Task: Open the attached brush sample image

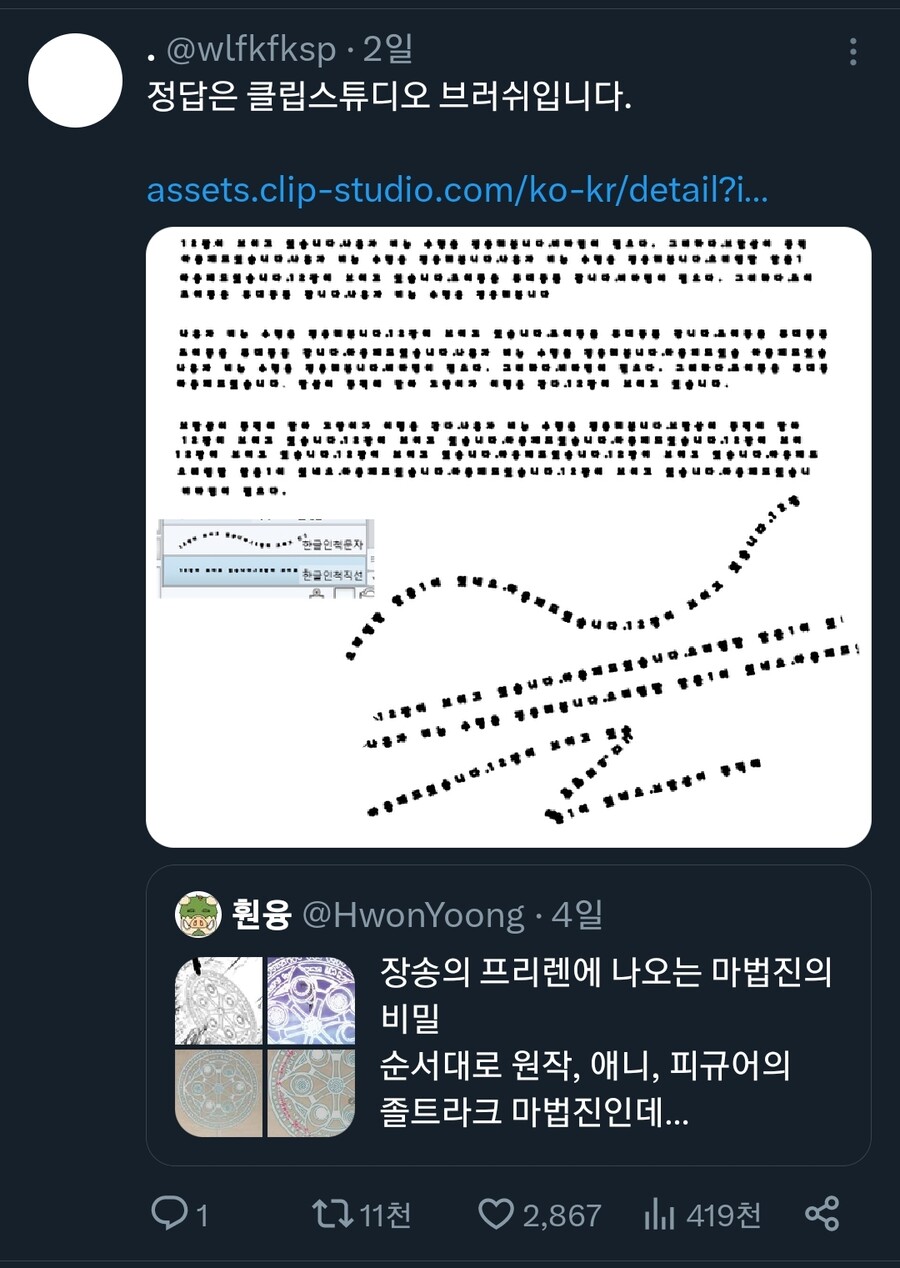Action: coord(508,537)
